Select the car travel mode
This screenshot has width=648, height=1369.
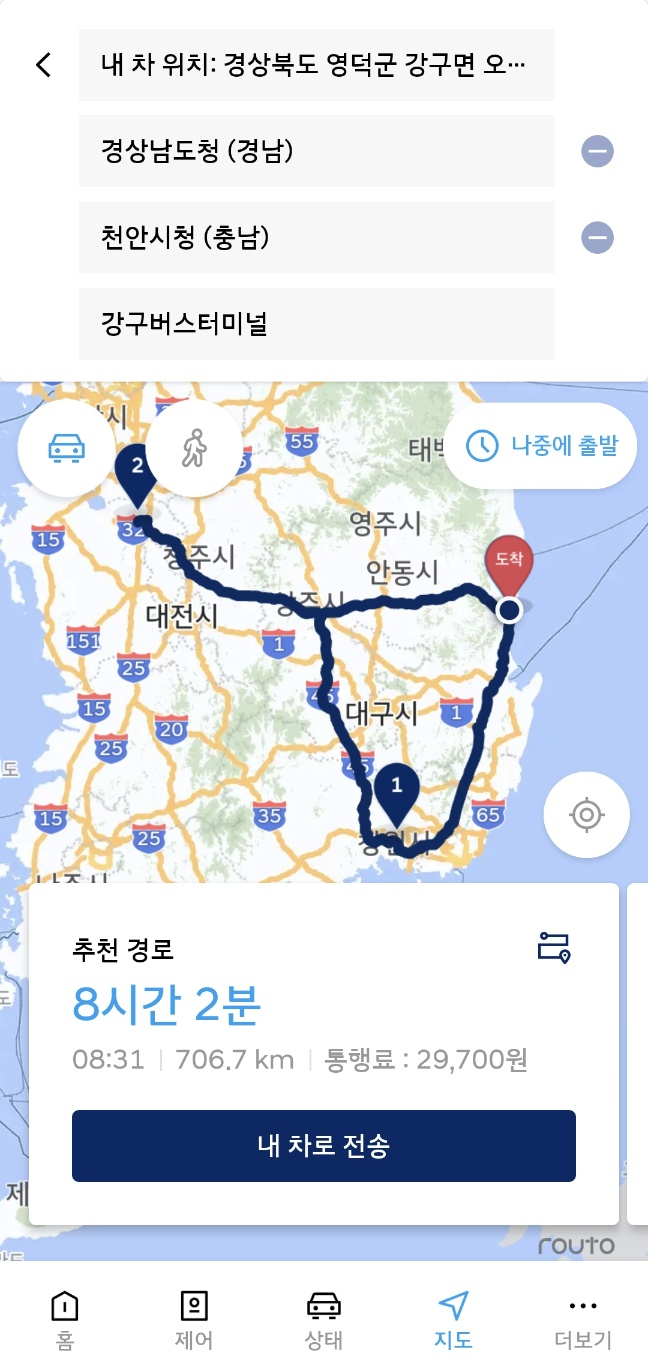point(67,448)
